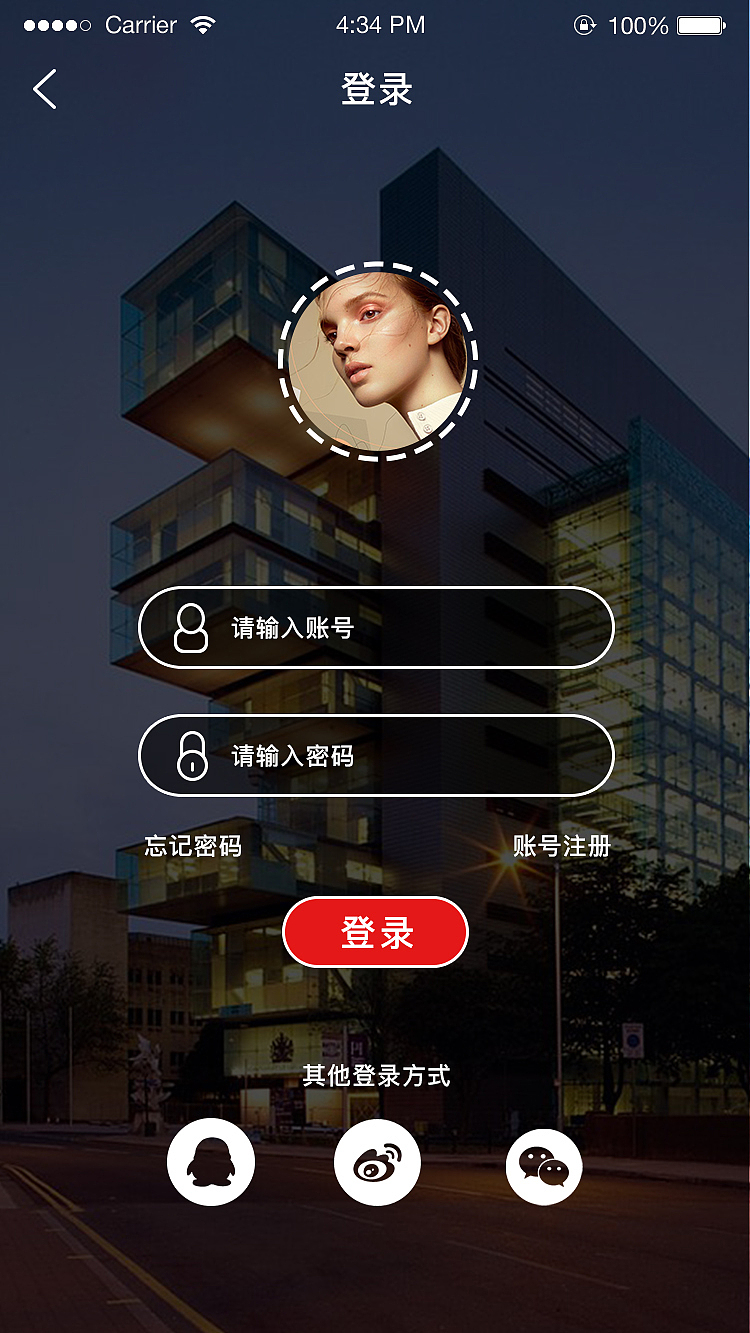Select the Weibo login icon
The width and height of the screenshot is (750, 1333).
click(377, 1162)
